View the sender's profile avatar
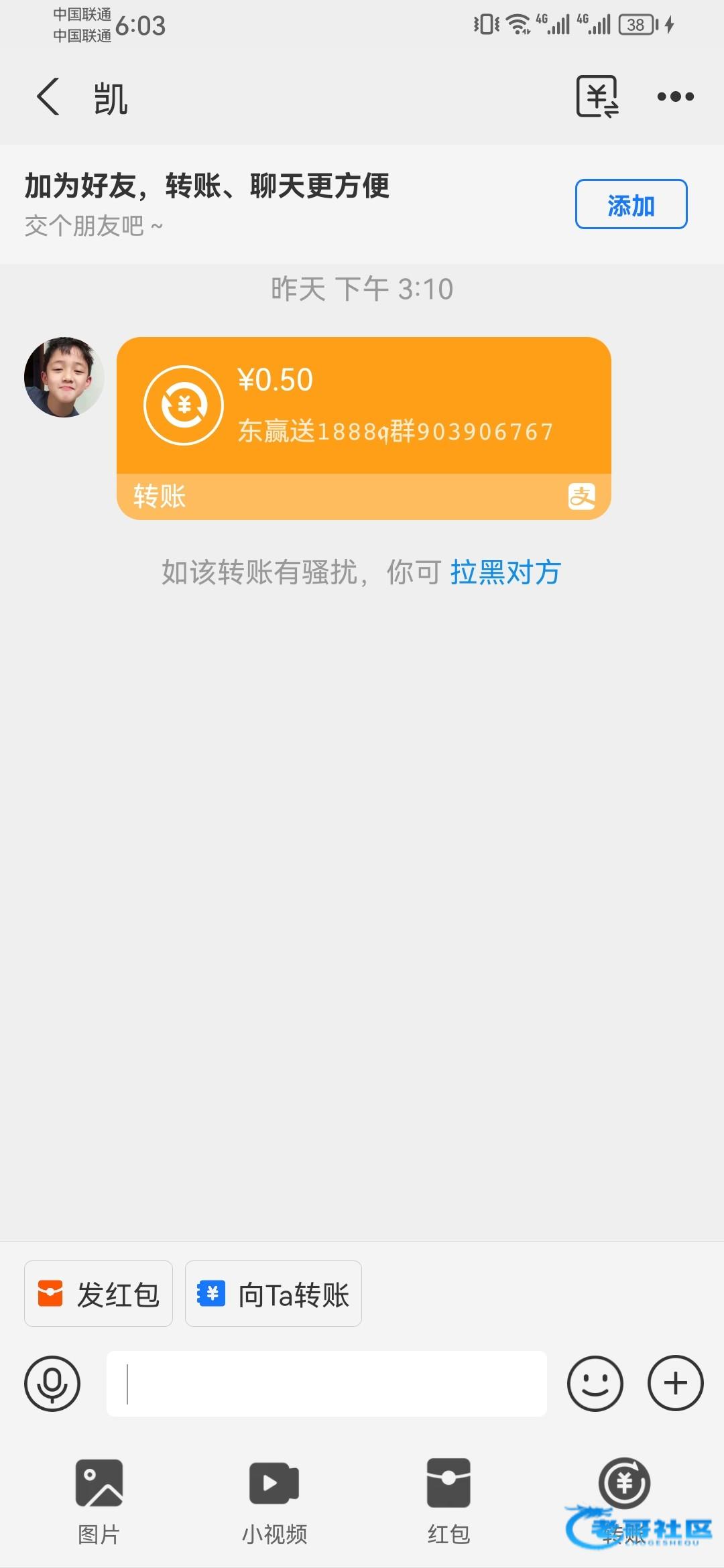Screen dimensions: 724x1568 (x=64, y=377)
